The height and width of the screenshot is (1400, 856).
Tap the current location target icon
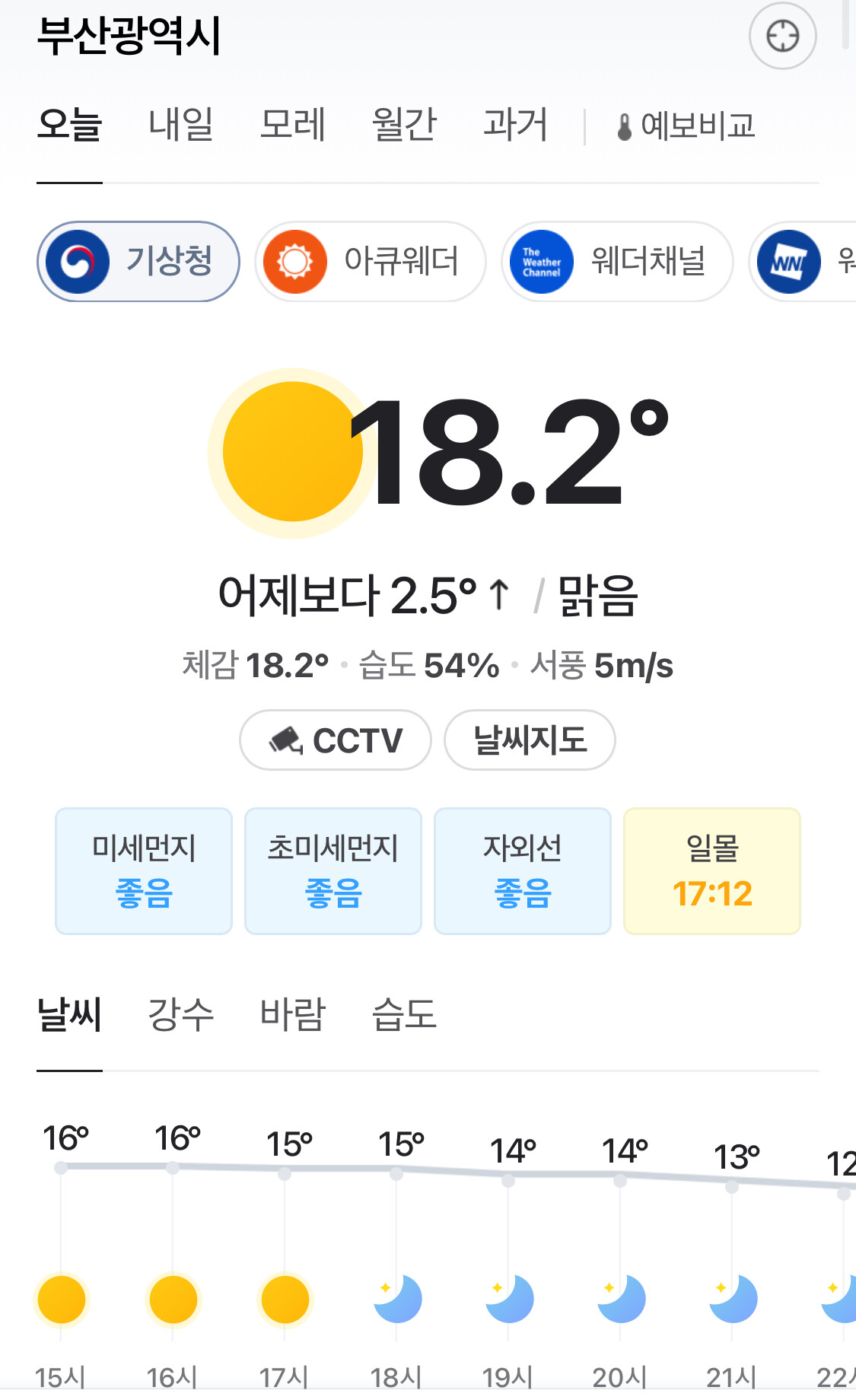pos(782,36)
